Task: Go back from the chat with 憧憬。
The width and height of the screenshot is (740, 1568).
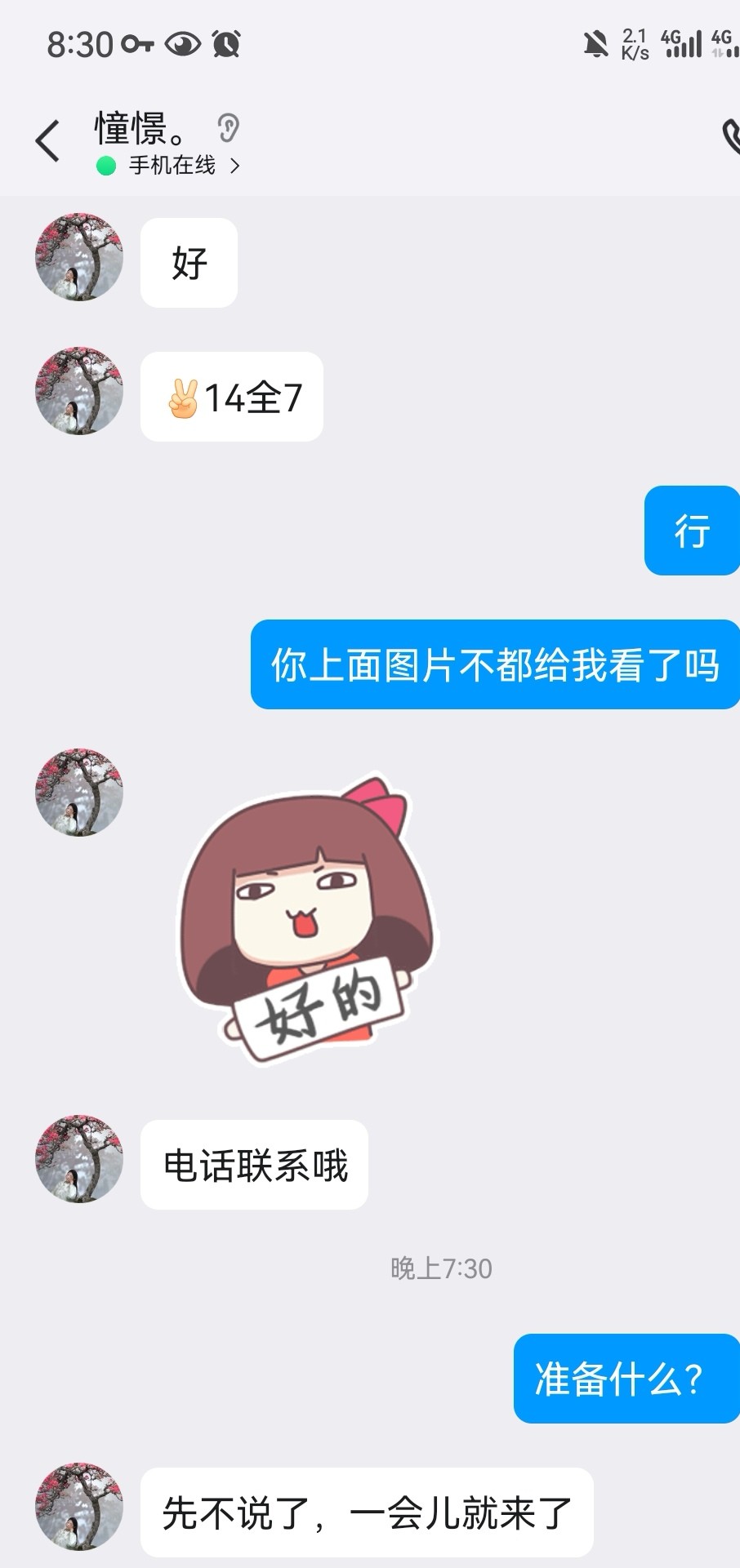Action: tap(48, 141)
